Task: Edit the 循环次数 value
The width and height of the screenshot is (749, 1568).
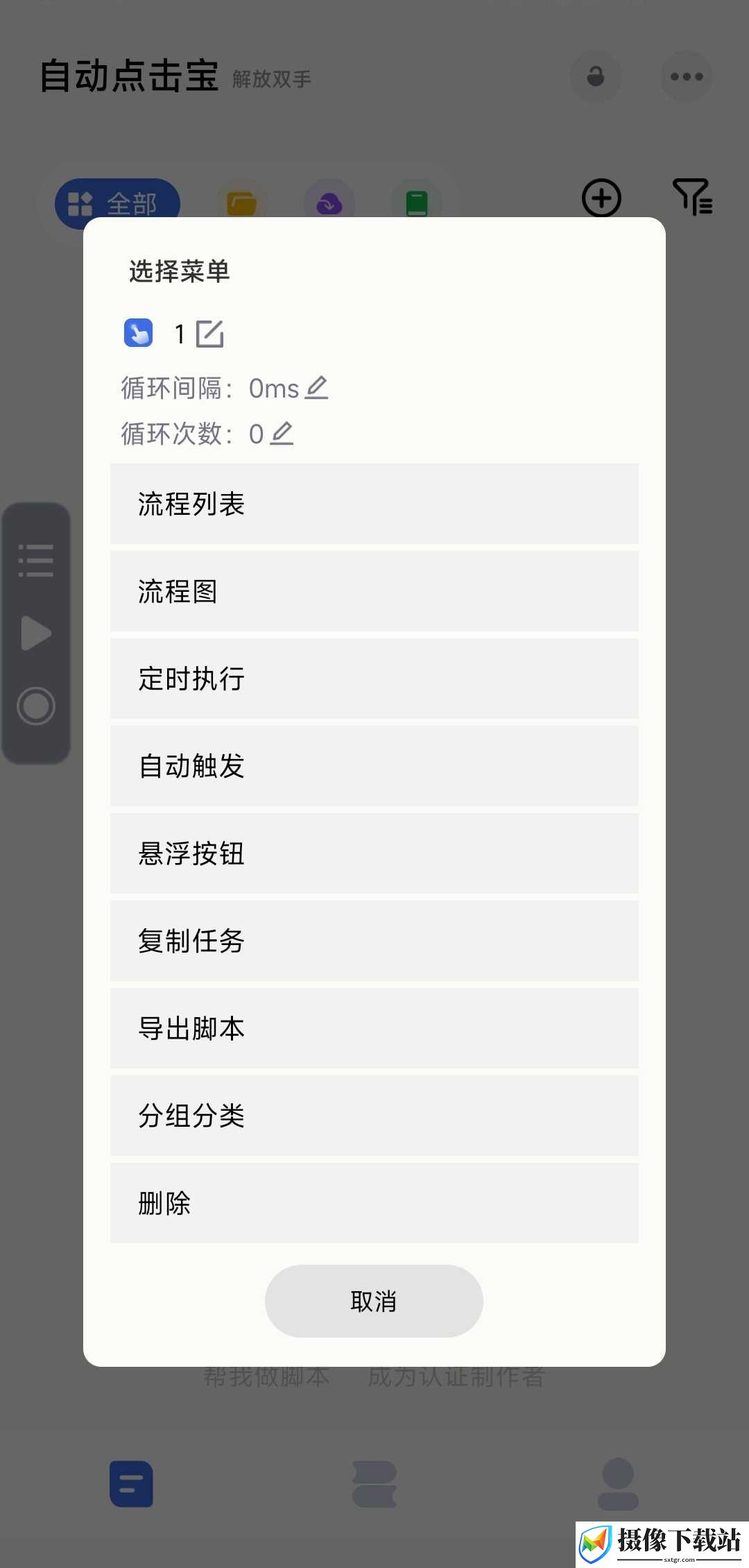Action: coord(282,434)
